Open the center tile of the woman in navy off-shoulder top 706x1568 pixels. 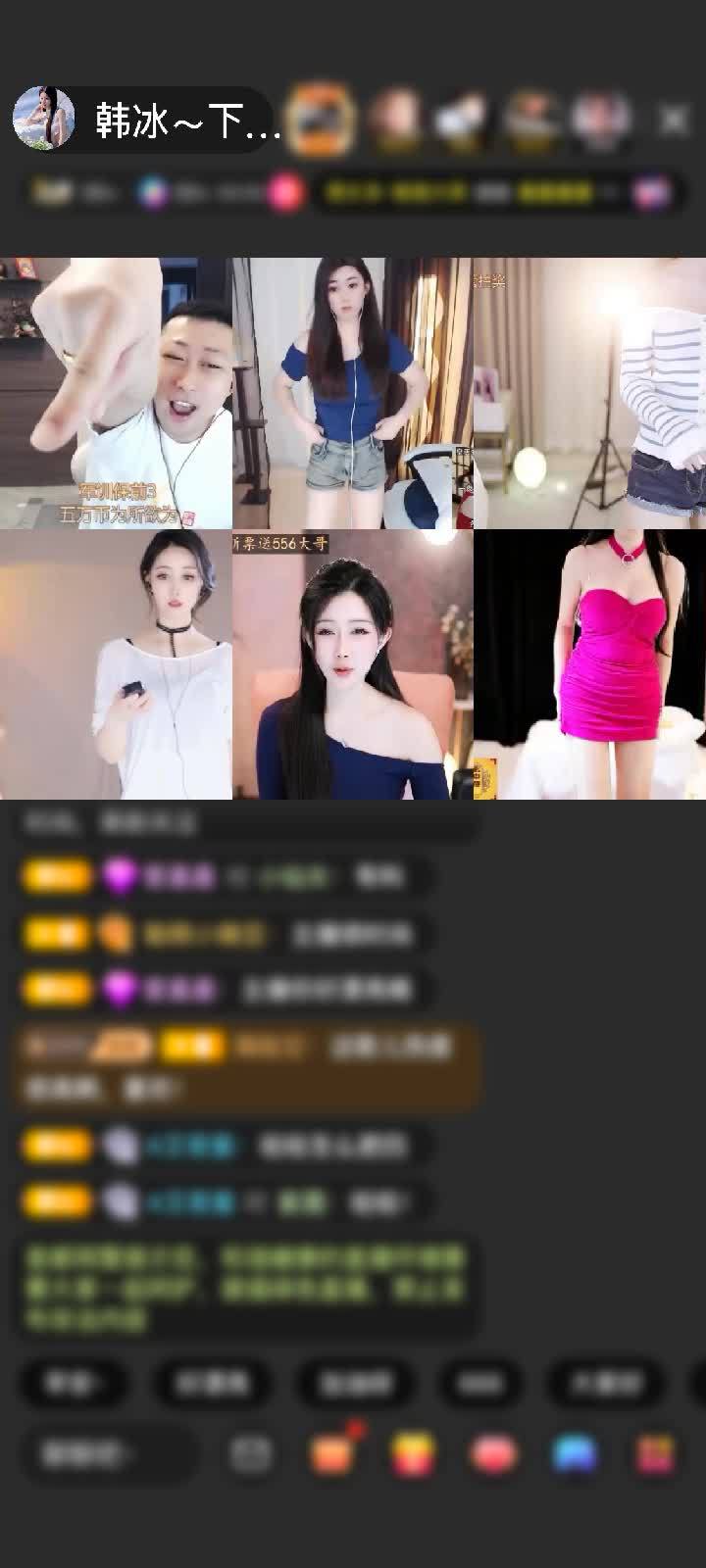351,664
